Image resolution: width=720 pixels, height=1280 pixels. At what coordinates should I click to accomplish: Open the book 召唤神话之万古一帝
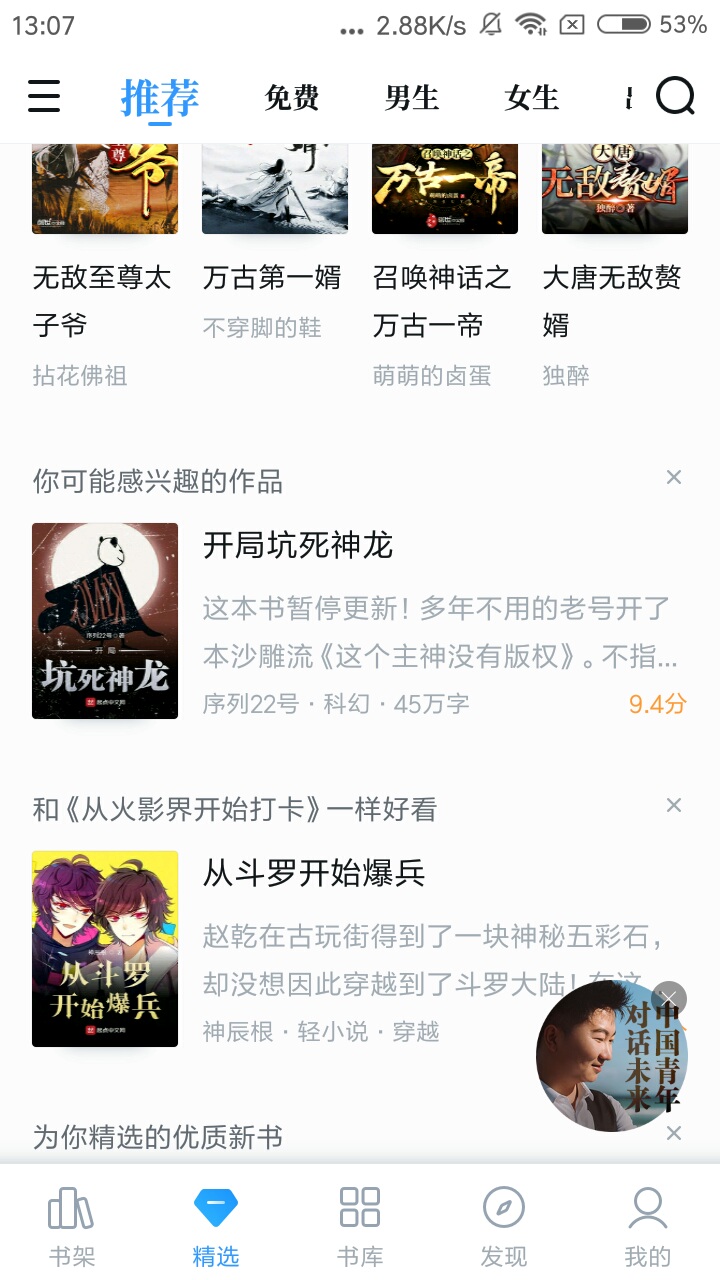pyautogui.click(x=445, y=267)
